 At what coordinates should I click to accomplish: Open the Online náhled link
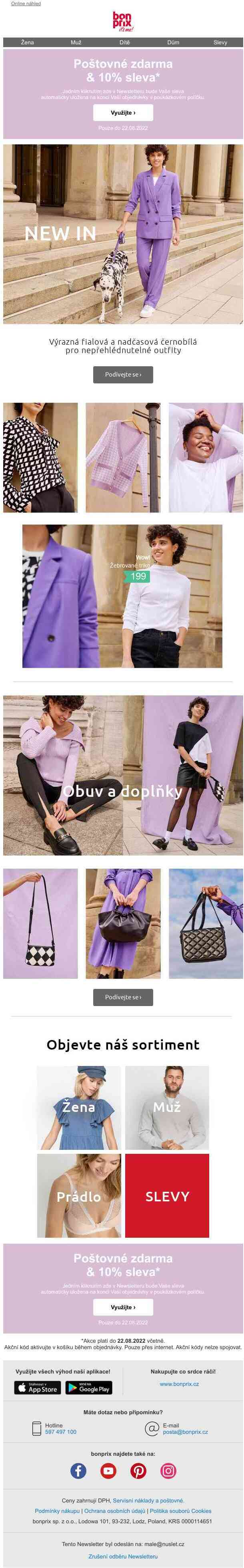[x=26, y=4]
